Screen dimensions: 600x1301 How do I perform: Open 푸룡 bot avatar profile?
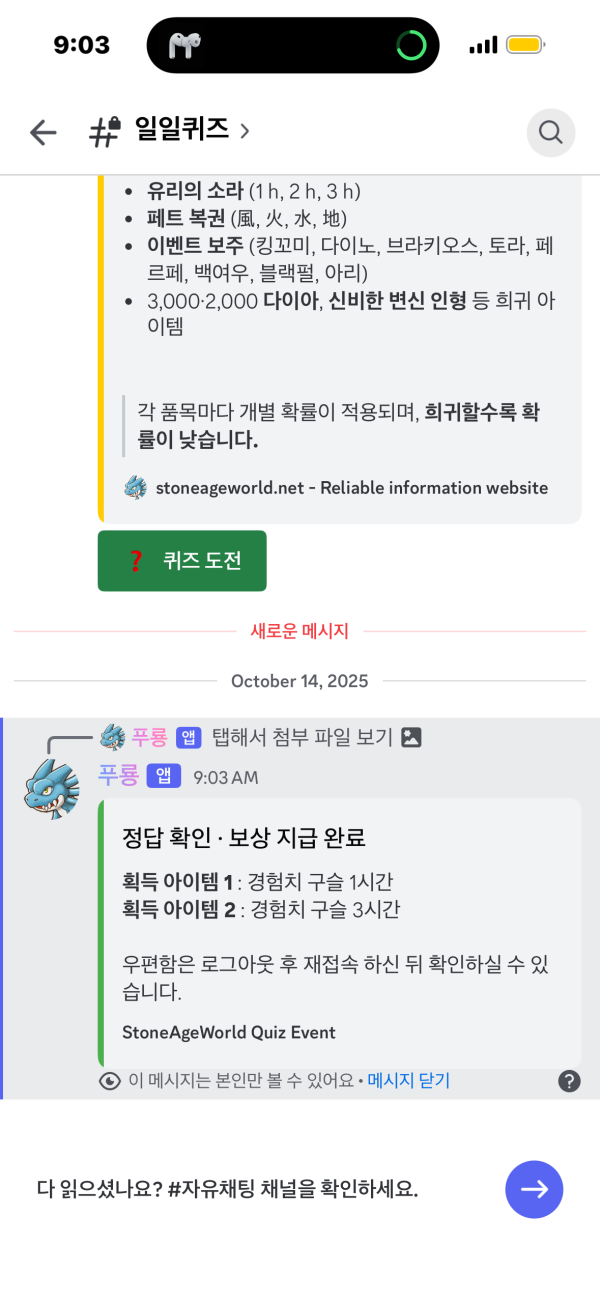(x=50, y=789)
